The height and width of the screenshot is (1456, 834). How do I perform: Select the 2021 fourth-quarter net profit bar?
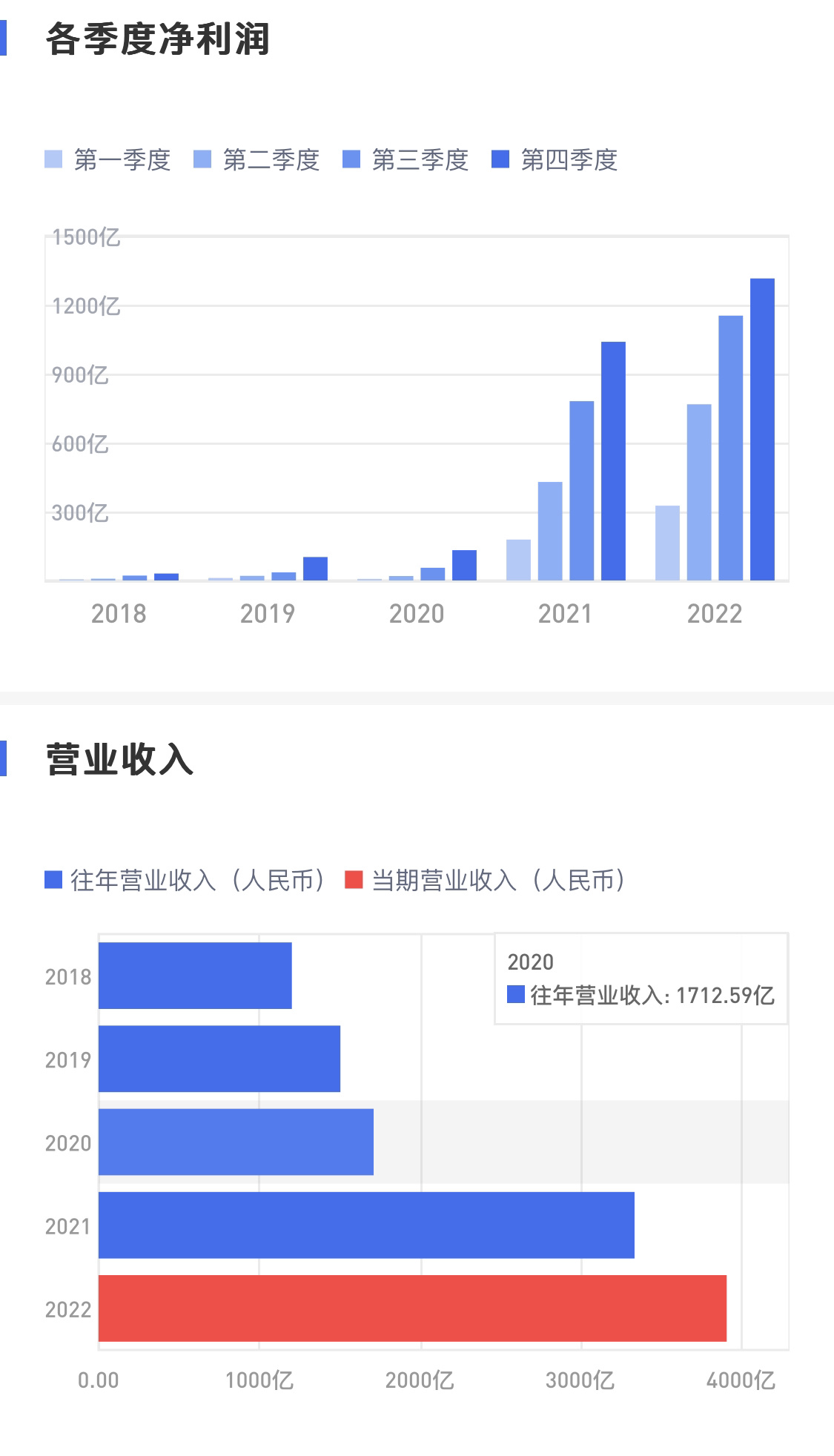click(x=613, y=461)
